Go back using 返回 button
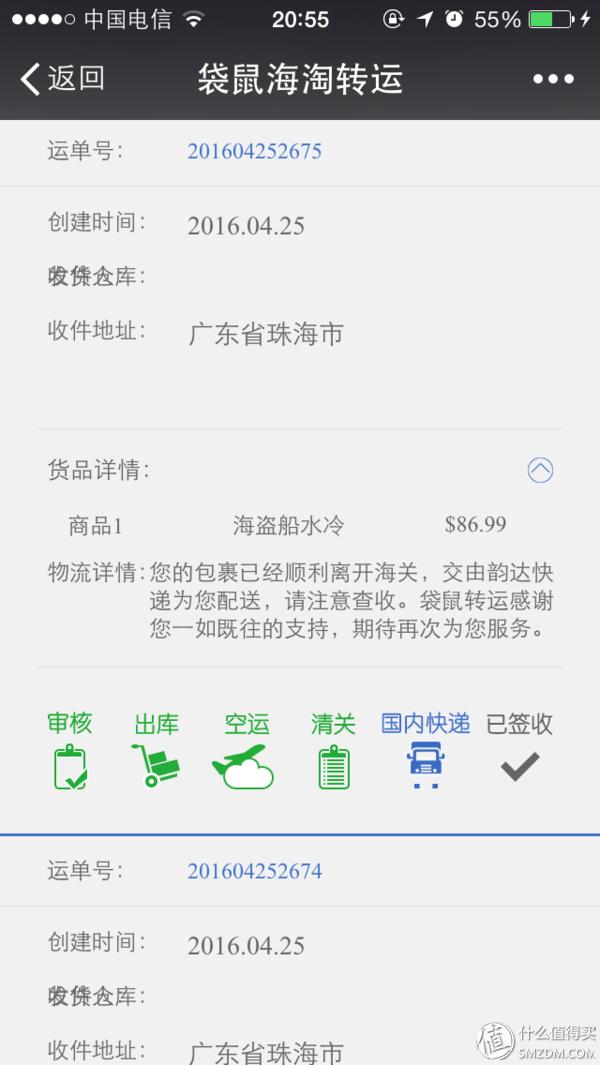The image size is (600, 1065). pyautogui.click(x=62, y=79)
